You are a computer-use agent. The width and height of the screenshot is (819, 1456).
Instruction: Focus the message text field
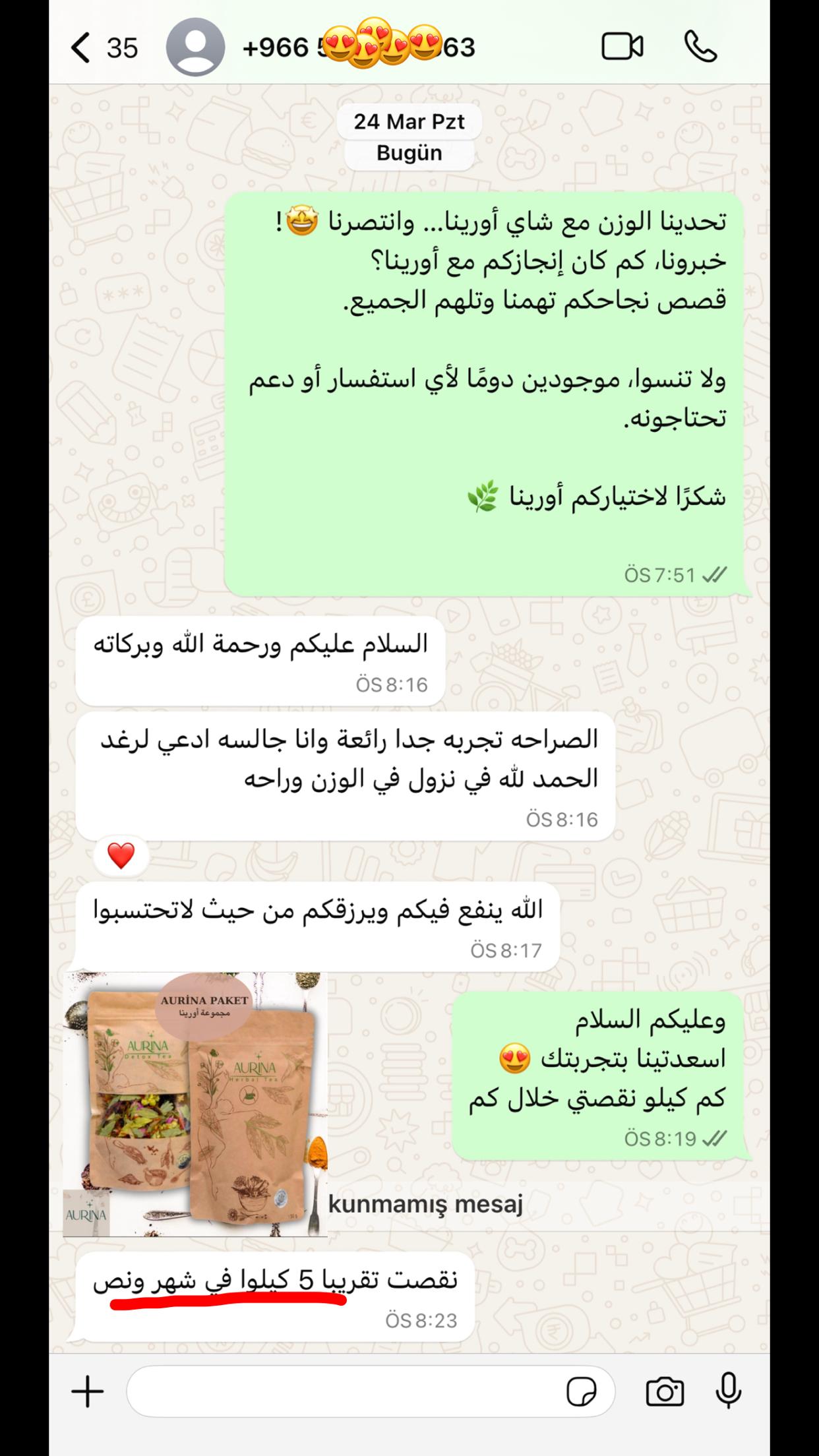(x=343, y=1391)
